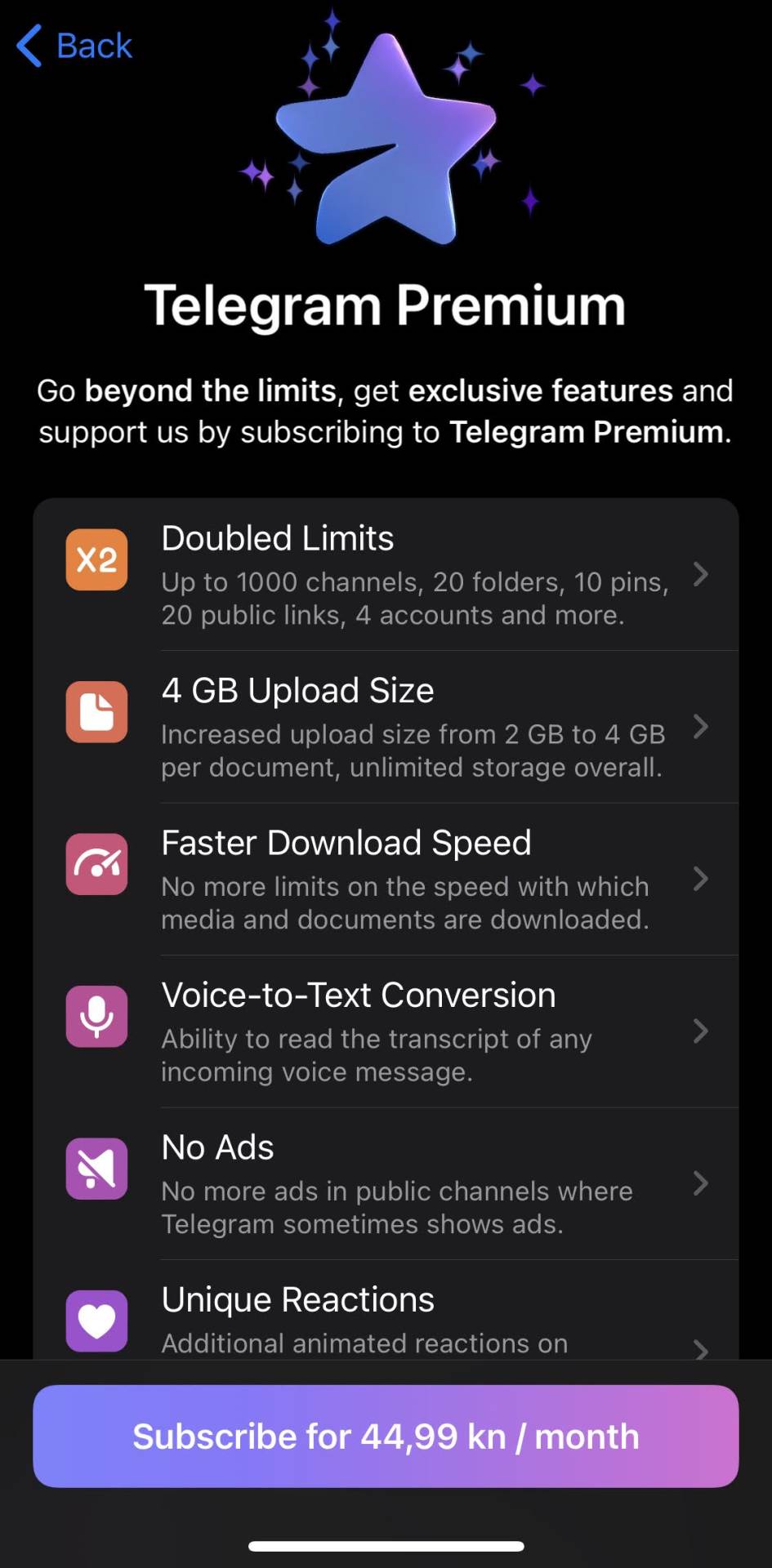Expand the Doubled Limits feature details

(701, 575)
